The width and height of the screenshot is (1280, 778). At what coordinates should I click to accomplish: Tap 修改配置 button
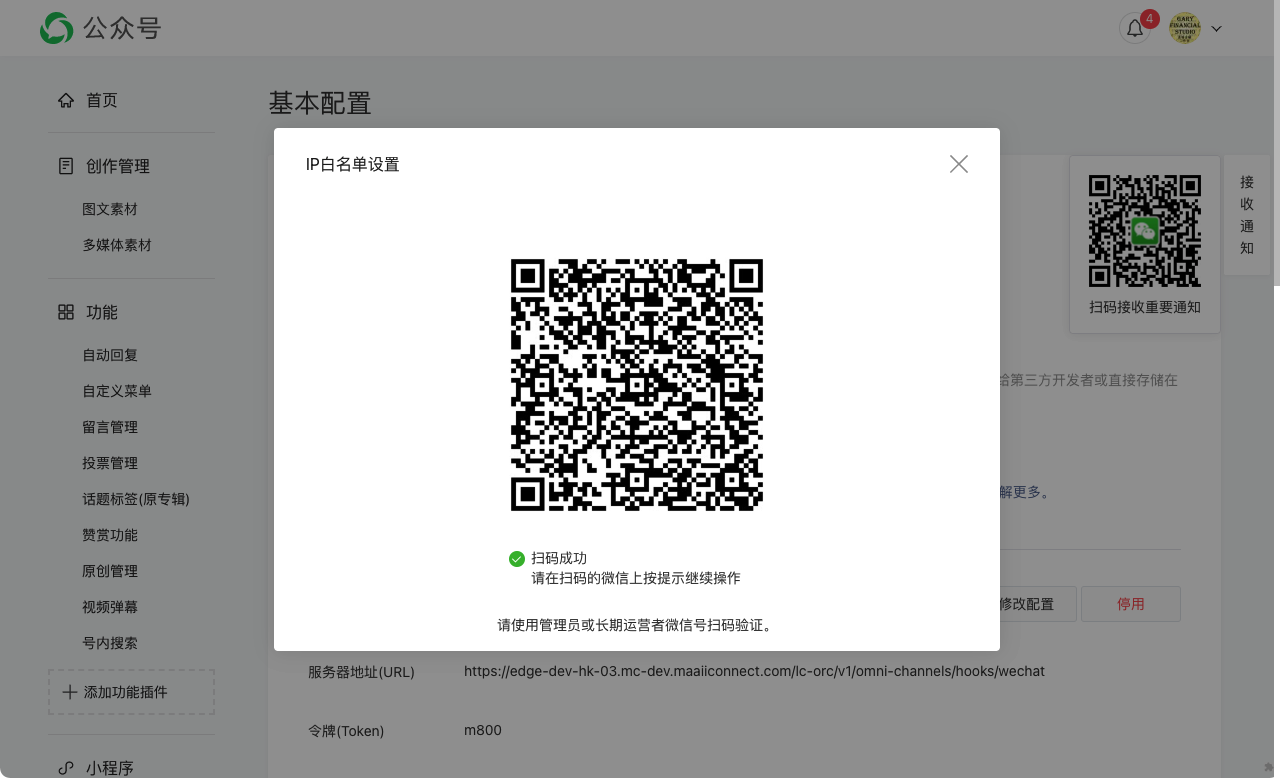coord(1030,604)
